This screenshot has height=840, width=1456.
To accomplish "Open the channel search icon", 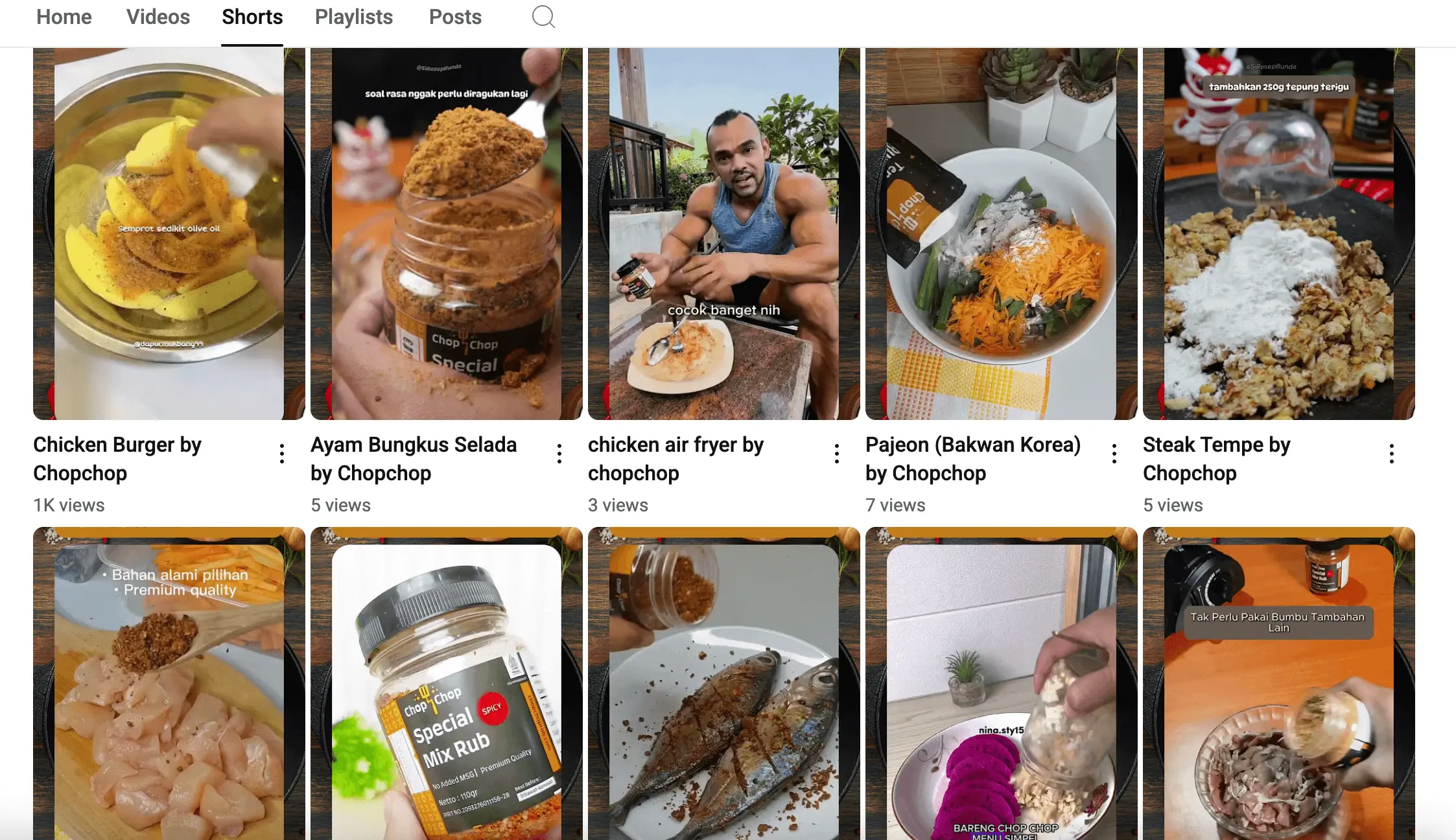I will pos(543,17).
